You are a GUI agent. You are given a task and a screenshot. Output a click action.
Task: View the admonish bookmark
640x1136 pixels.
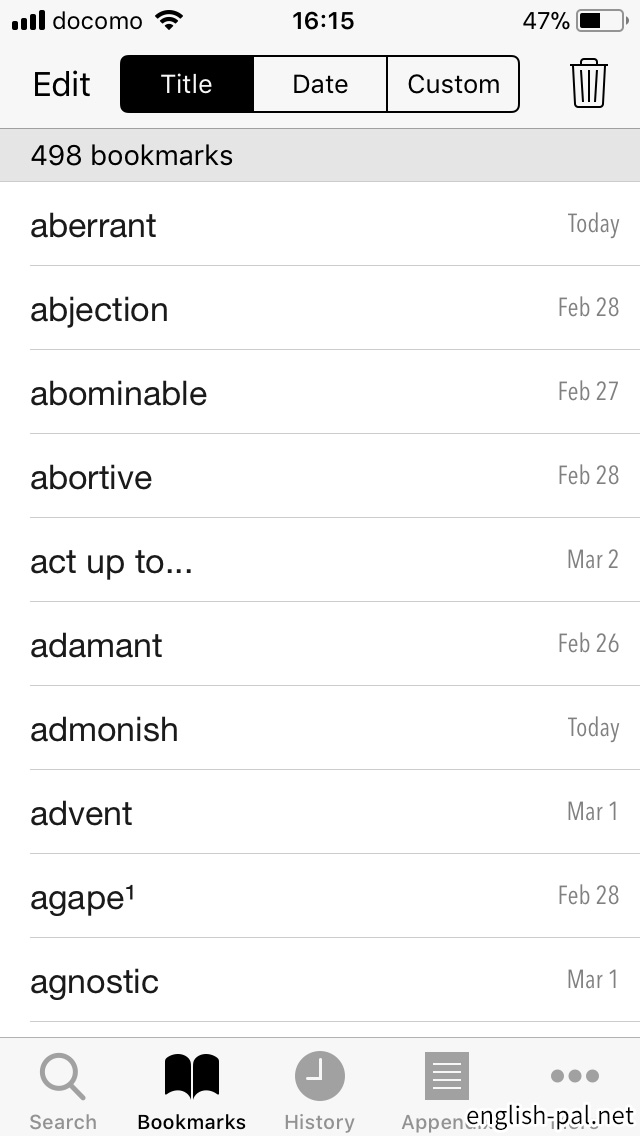pyautogui.click(x=320, y=728)
